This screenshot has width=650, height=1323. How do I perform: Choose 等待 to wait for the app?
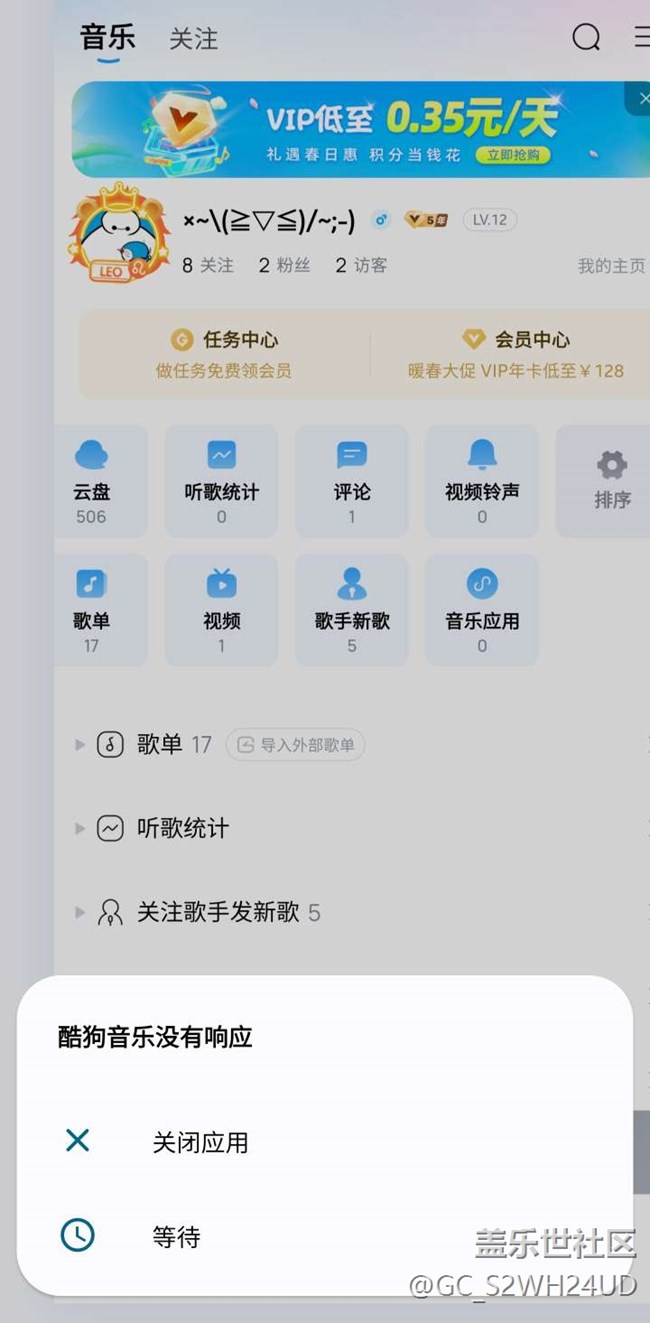[176, 1237]
